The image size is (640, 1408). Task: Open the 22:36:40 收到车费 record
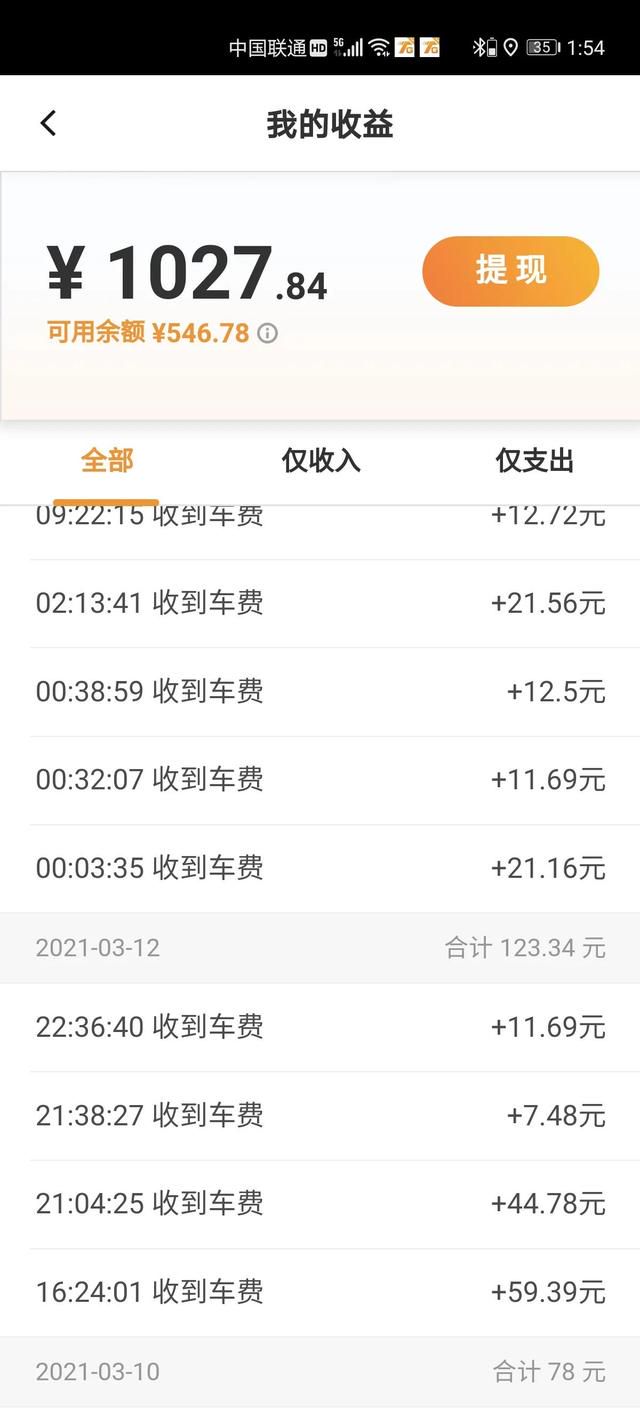click(320, 1027)
